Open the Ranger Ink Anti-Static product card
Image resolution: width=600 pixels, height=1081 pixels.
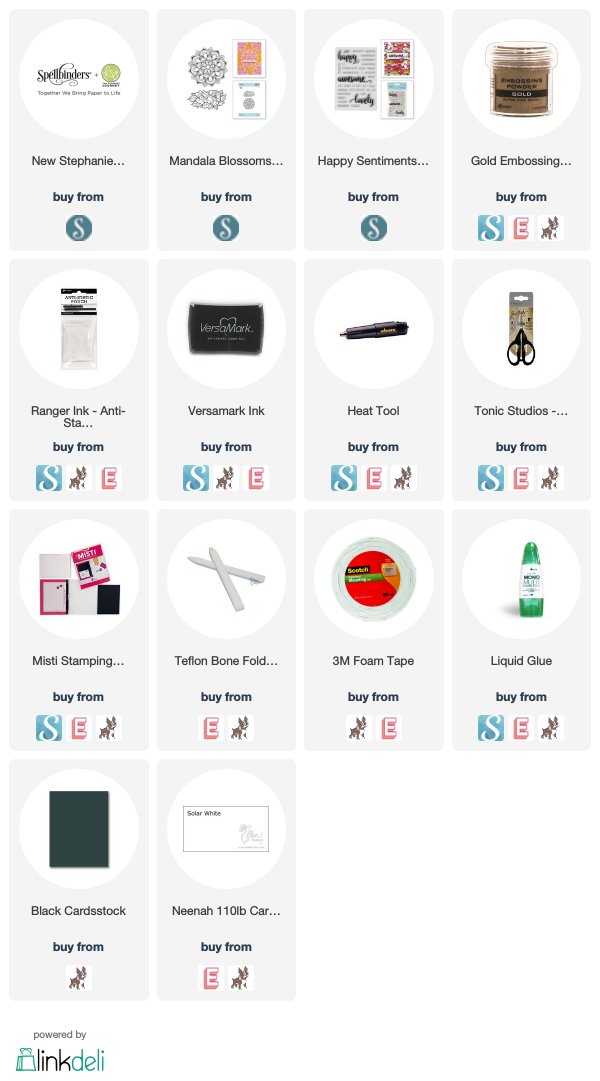tap(78, 330)
